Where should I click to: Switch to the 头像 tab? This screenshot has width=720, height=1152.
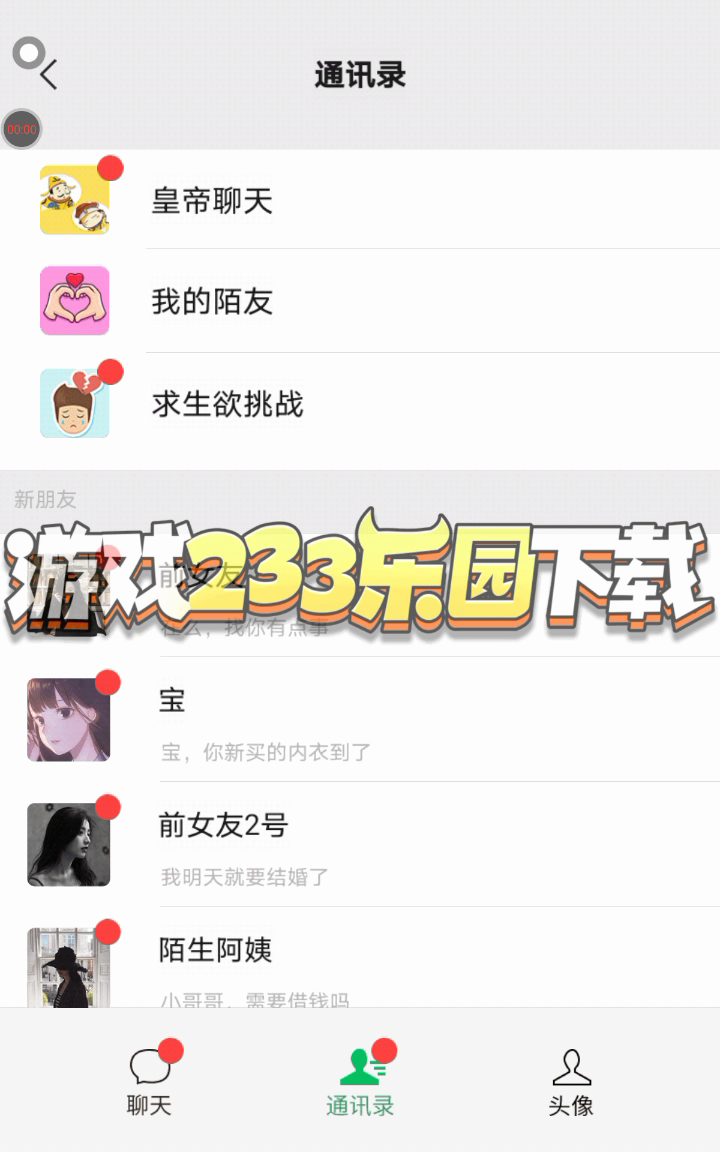(x=571, y=1081)
